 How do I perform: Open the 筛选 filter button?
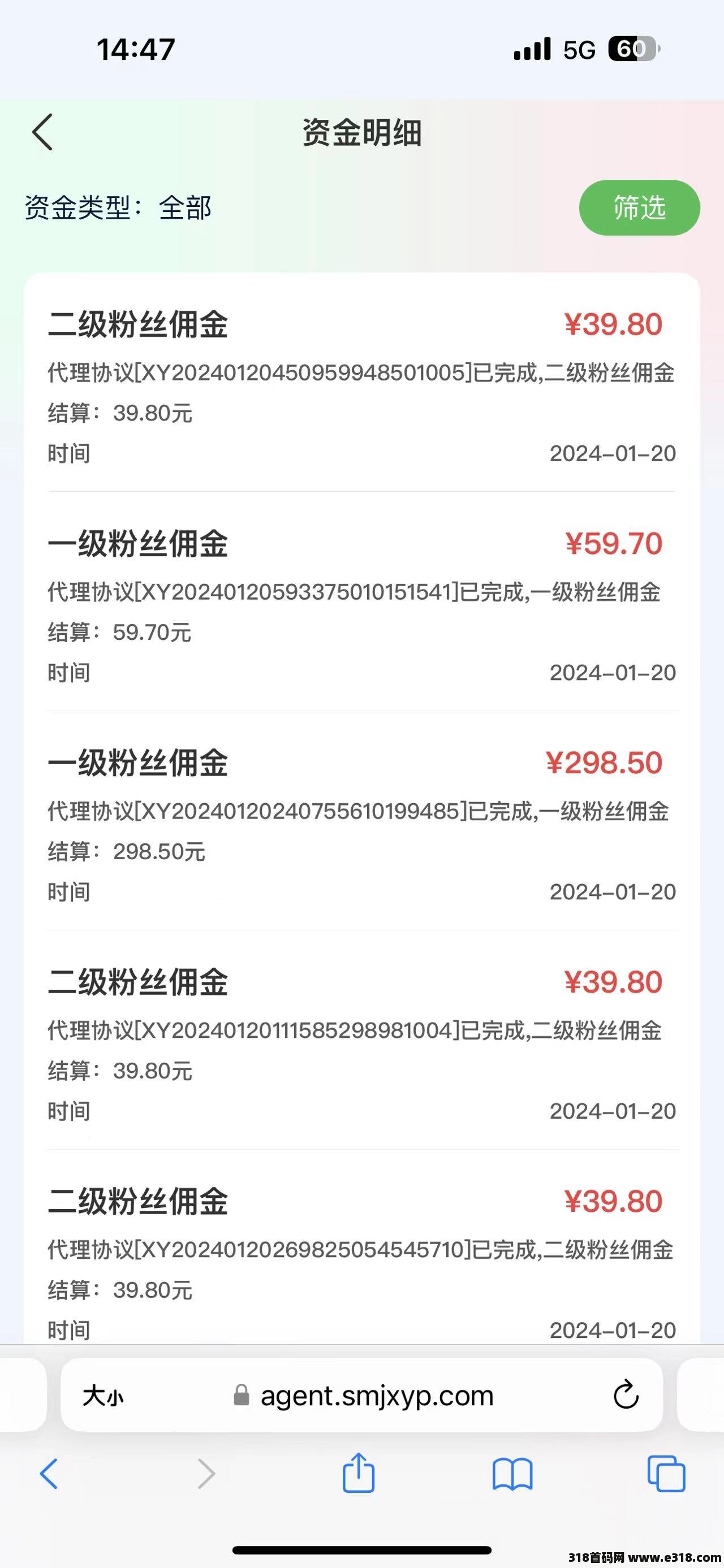tap(639, 207)
